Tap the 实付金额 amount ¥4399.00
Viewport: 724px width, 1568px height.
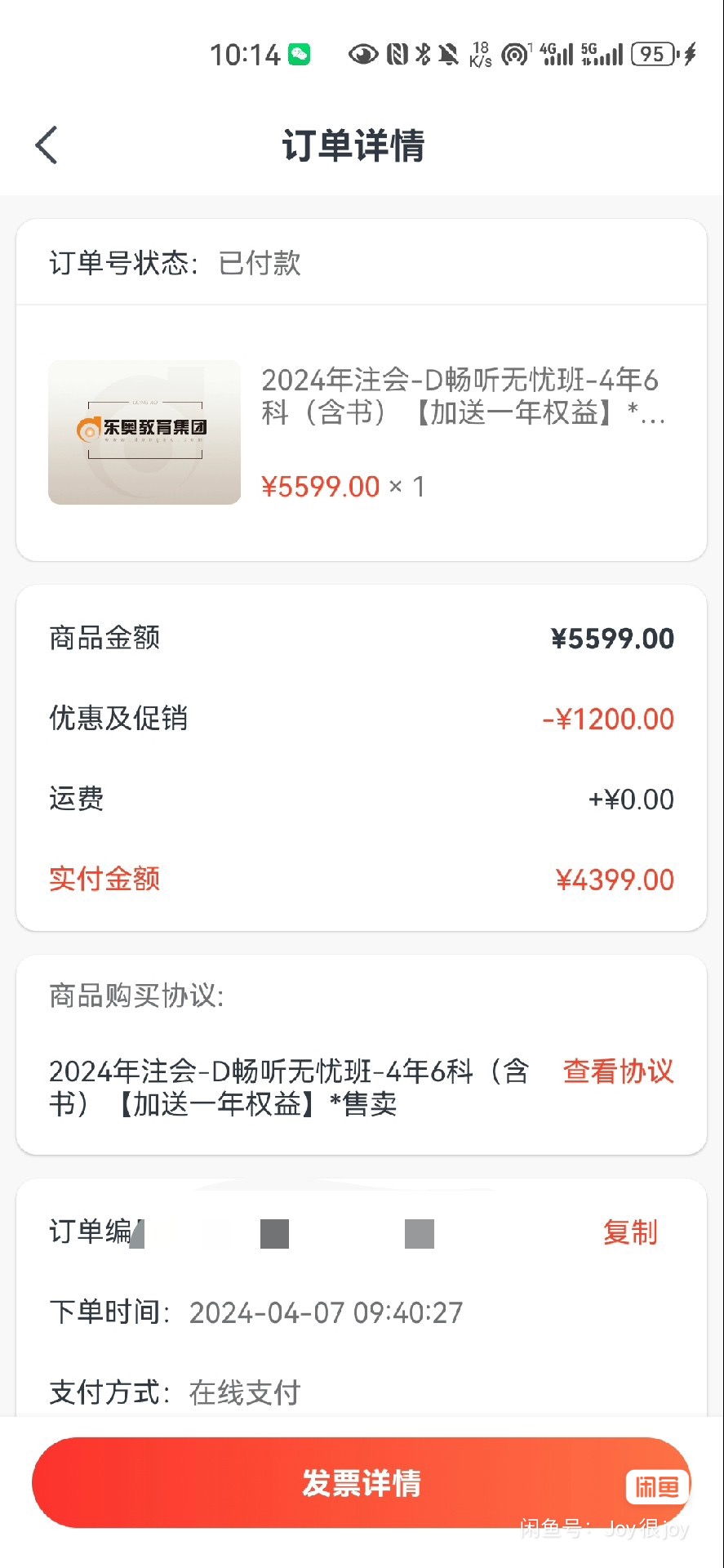pos(613,879)
